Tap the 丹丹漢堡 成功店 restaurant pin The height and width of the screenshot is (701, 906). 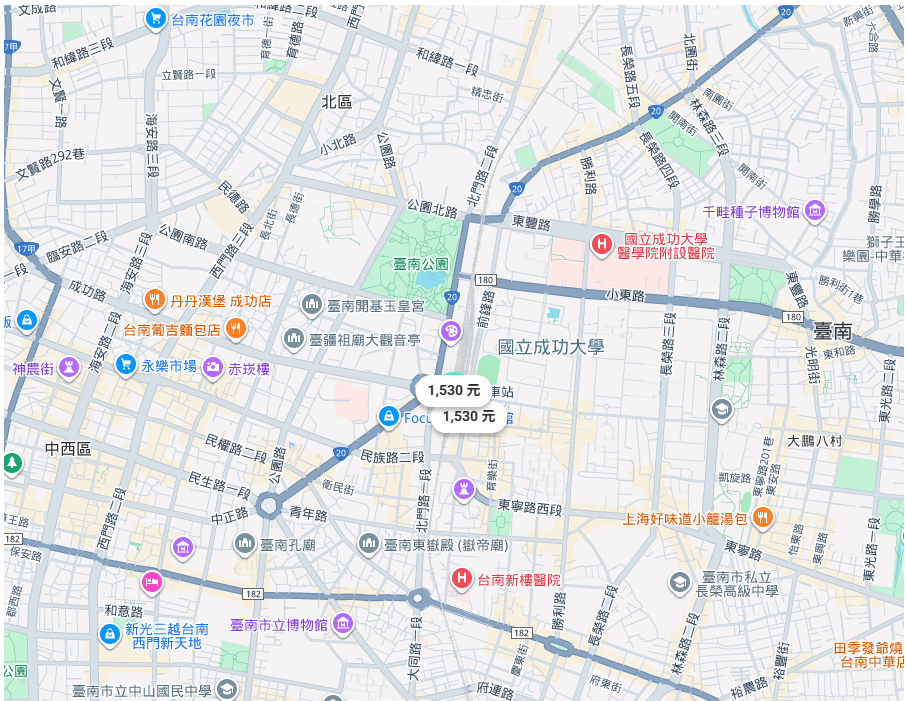tap(154, 299)
